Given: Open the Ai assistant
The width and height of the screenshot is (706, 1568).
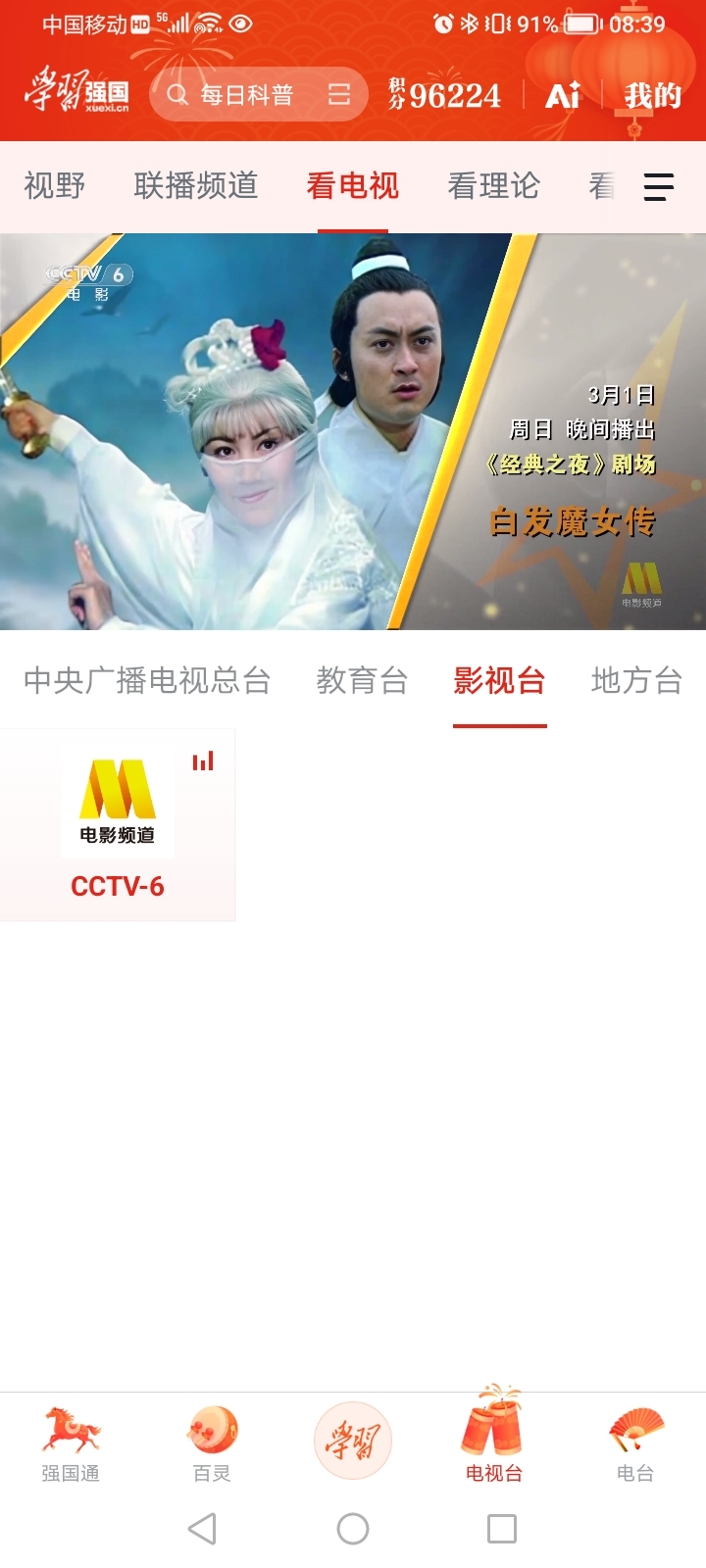Looking at the screenshot, I should pos(563,95).
